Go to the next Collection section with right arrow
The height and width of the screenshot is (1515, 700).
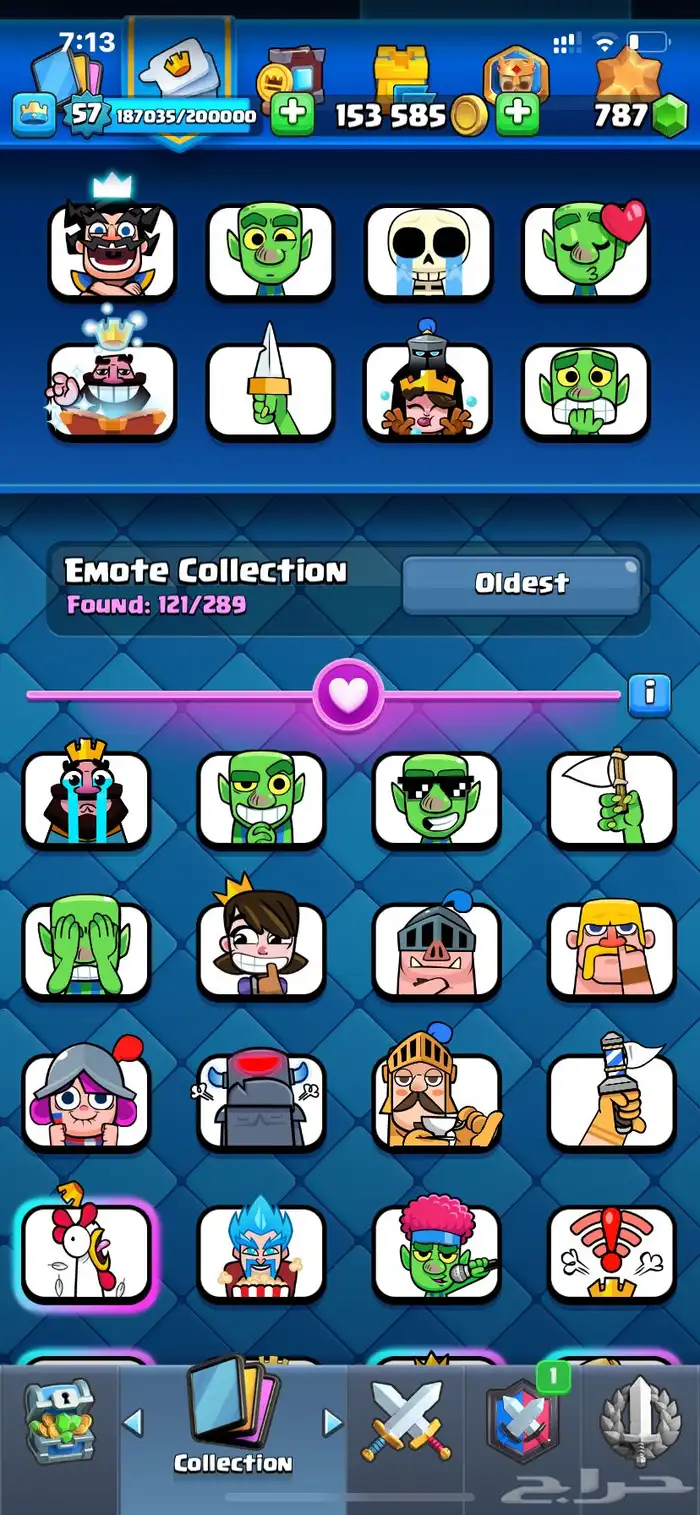[332, 1422]
